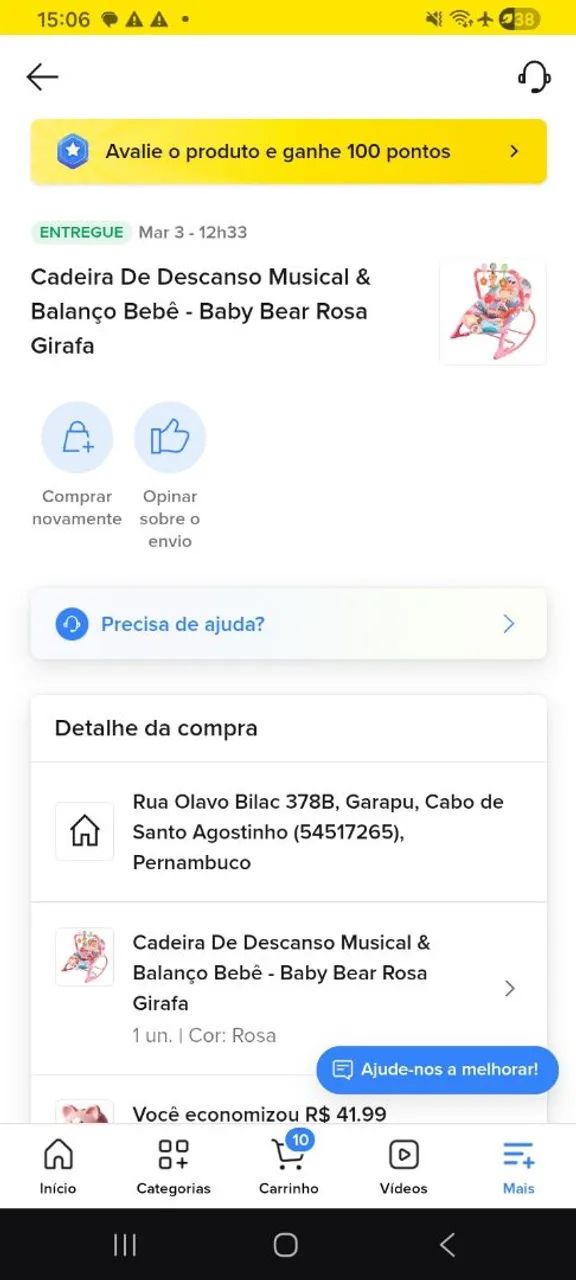Switch to the Vídeos tab
This screenshot has height=1280, width=576.
tap(404, 1166)
